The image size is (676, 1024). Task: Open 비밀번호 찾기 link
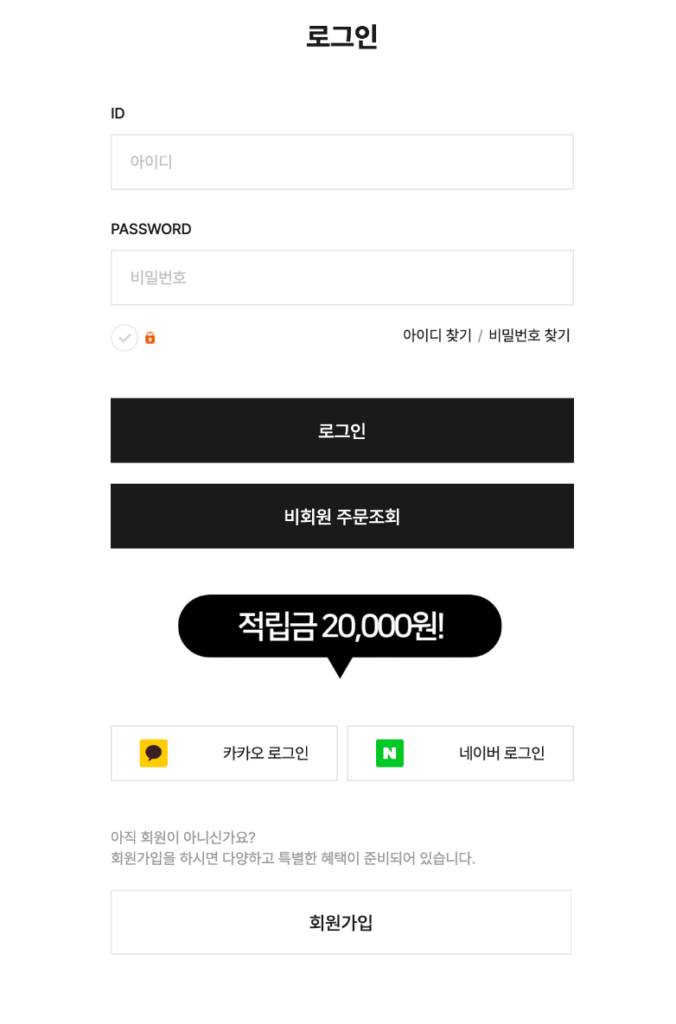(529, 336)
